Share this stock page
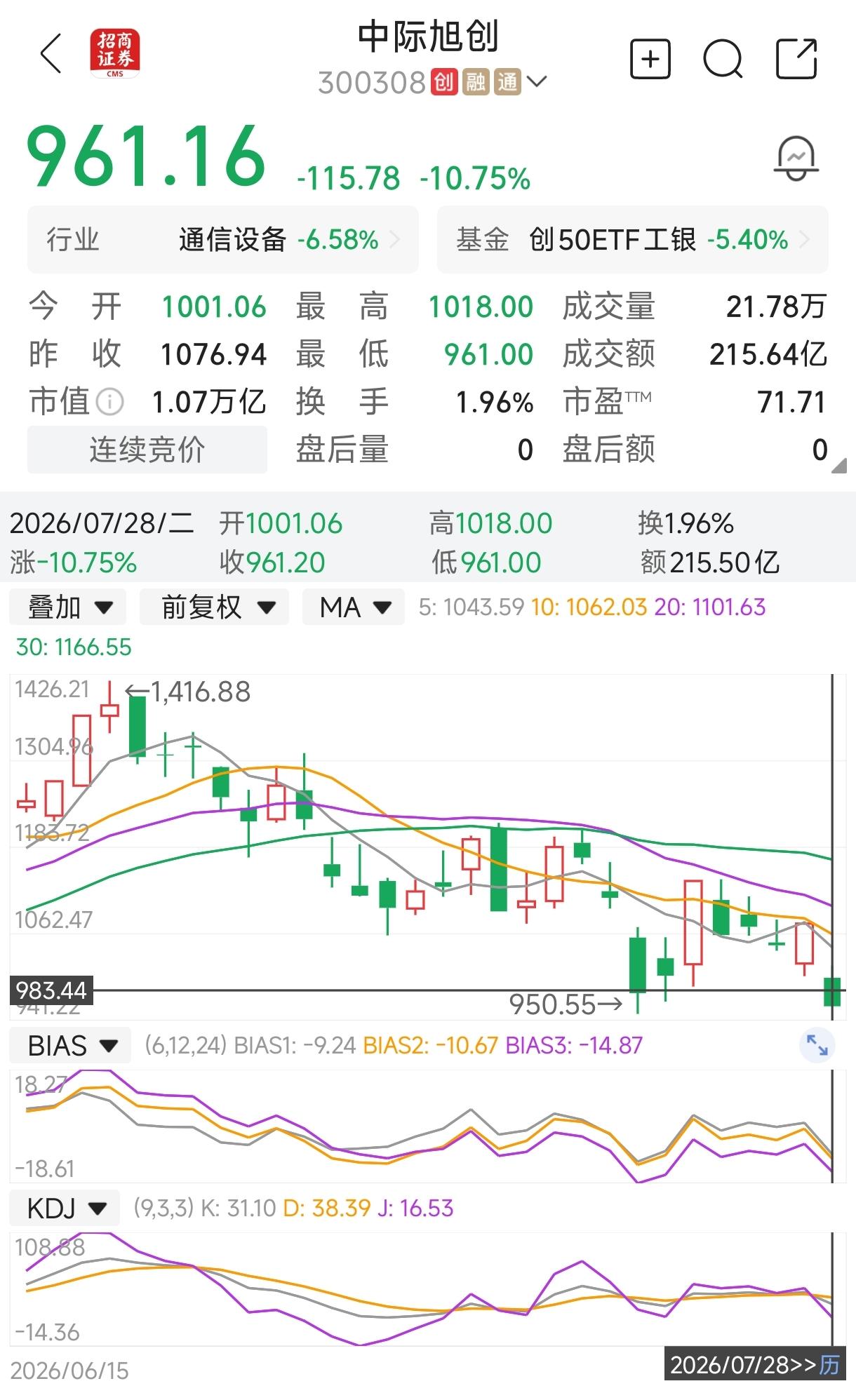Viewport: 856px width, 1400px height. click(797, 59)
